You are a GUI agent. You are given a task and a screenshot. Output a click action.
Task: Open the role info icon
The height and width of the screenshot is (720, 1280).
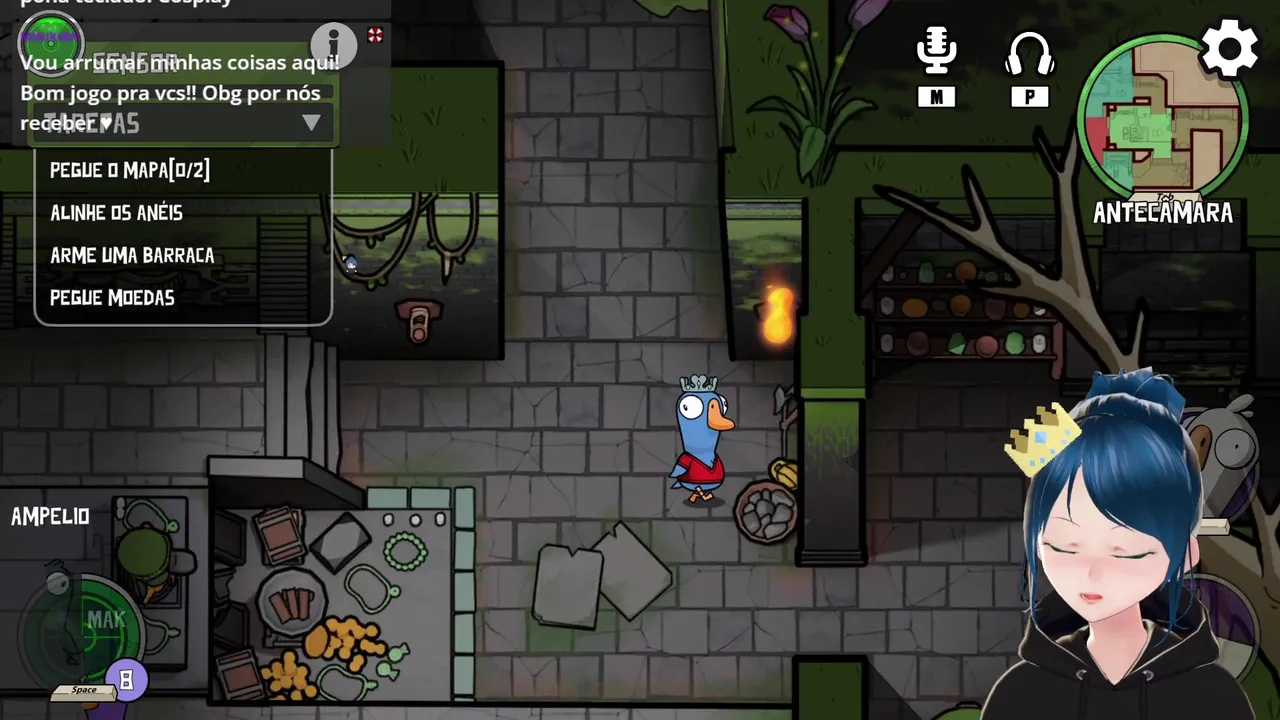coord(333,45)
